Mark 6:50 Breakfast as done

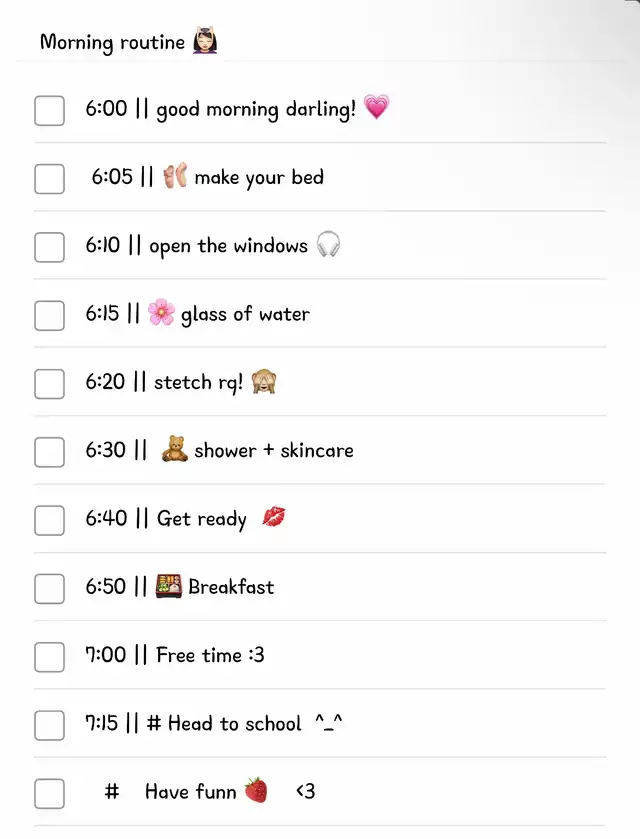(x=49, y=588)
